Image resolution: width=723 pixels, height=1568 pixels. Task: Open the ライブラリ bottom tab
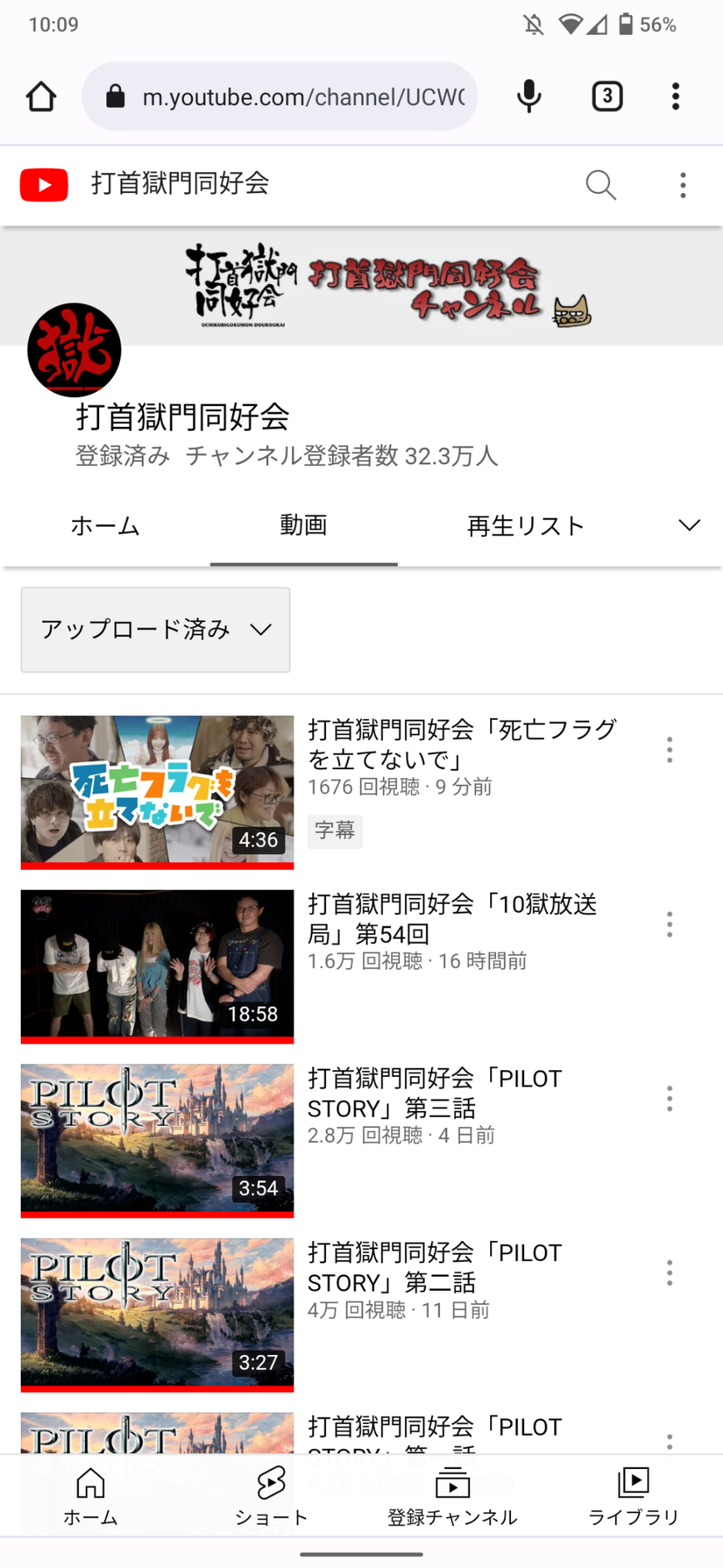(633, 1496)
